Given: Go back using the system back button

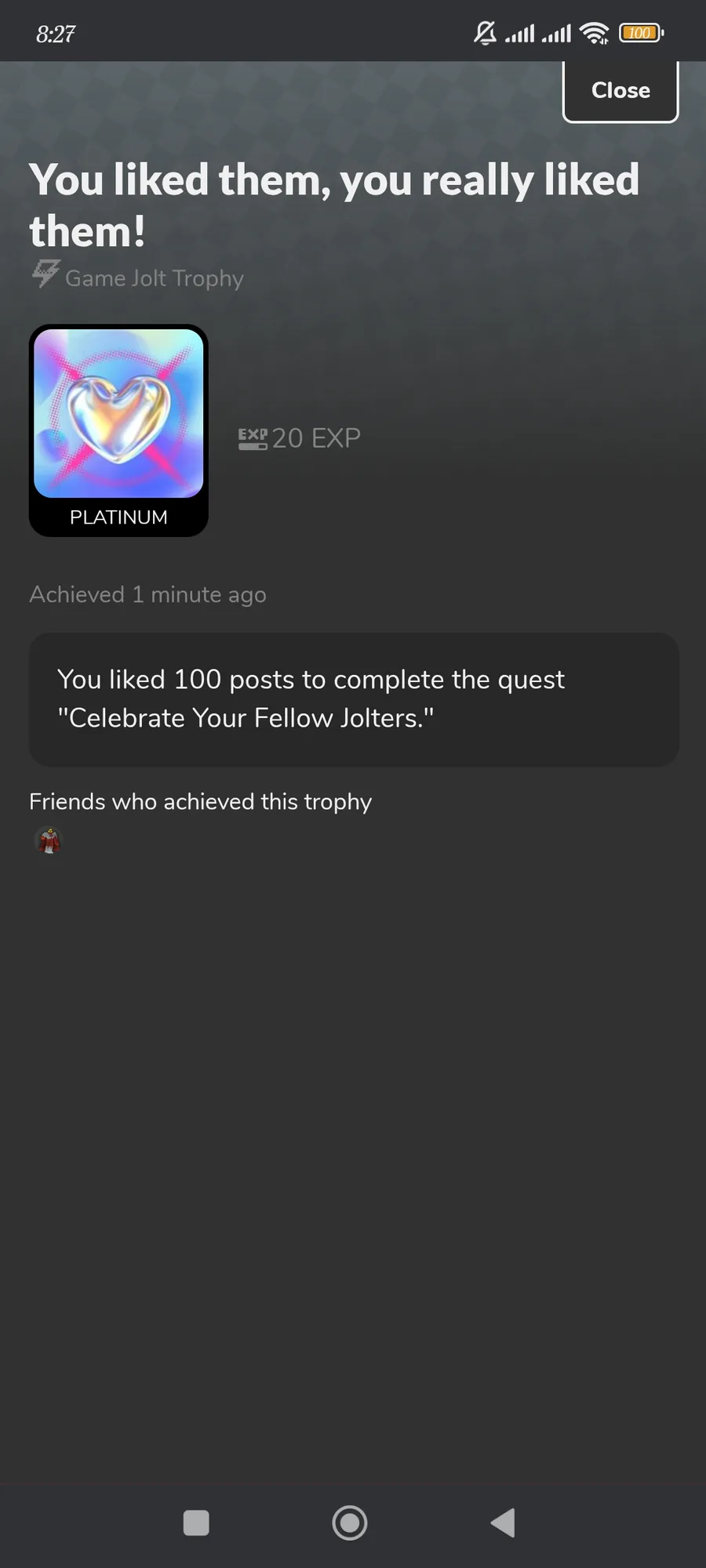Looking at the screenshot, I should point(503,1523).
